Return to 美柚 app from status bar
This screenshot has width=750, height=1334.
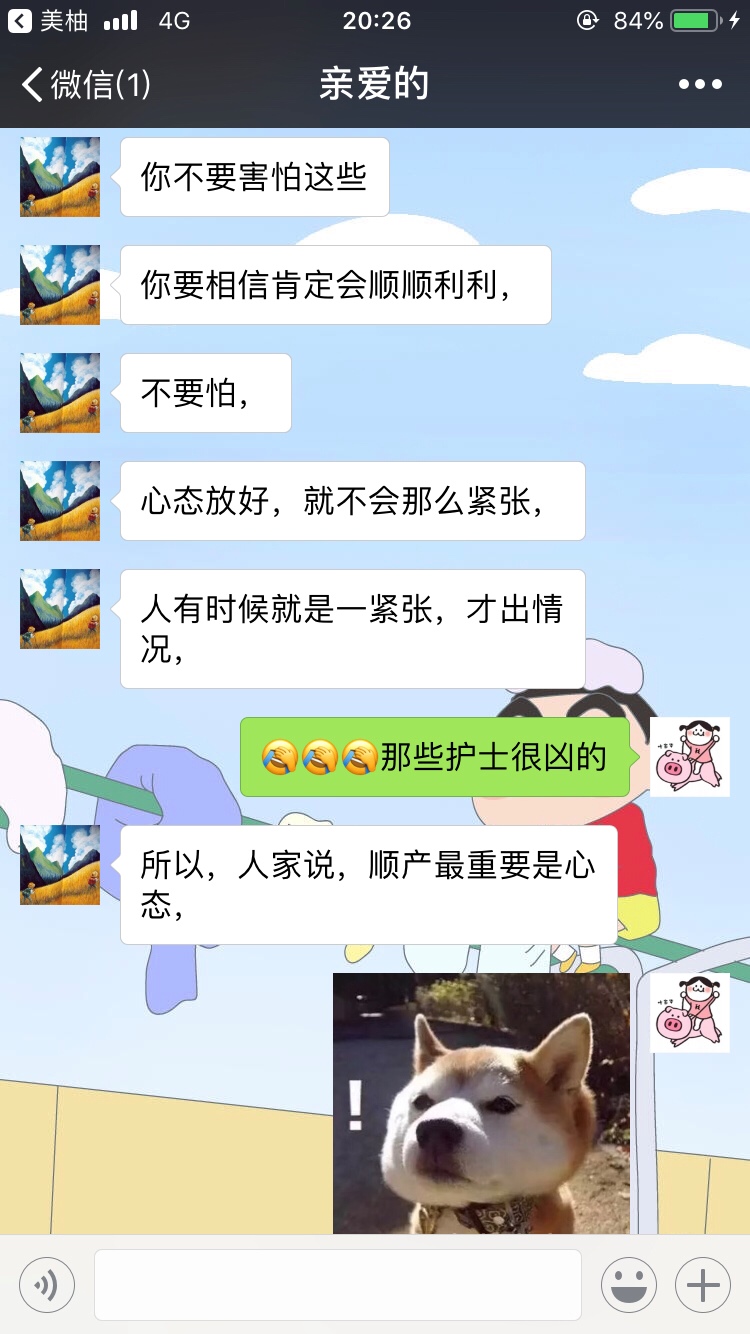coord(48,20)
